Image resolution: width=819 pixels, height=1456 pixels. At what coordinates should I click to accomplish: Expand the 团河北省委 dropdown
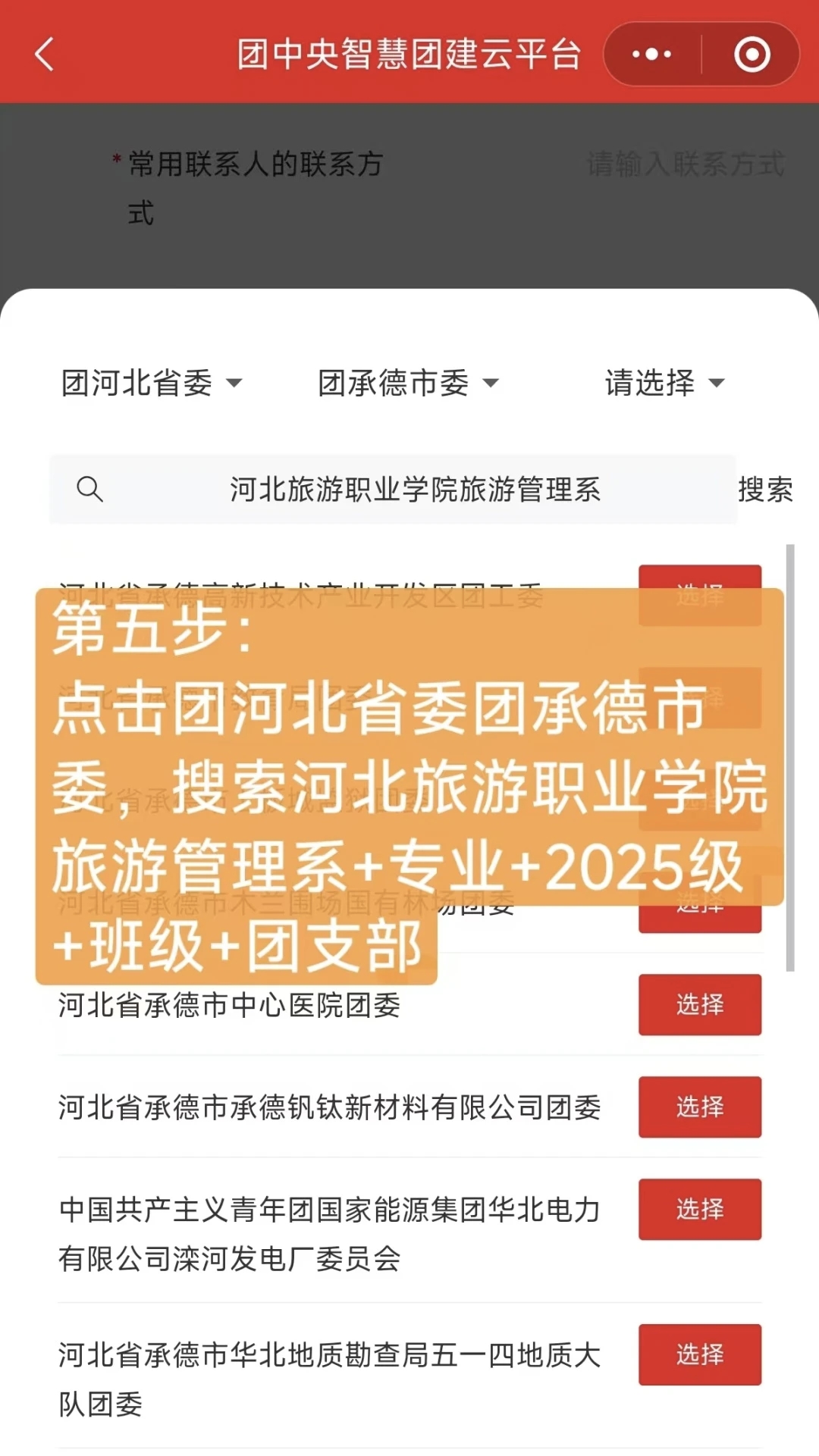[152, 383]
